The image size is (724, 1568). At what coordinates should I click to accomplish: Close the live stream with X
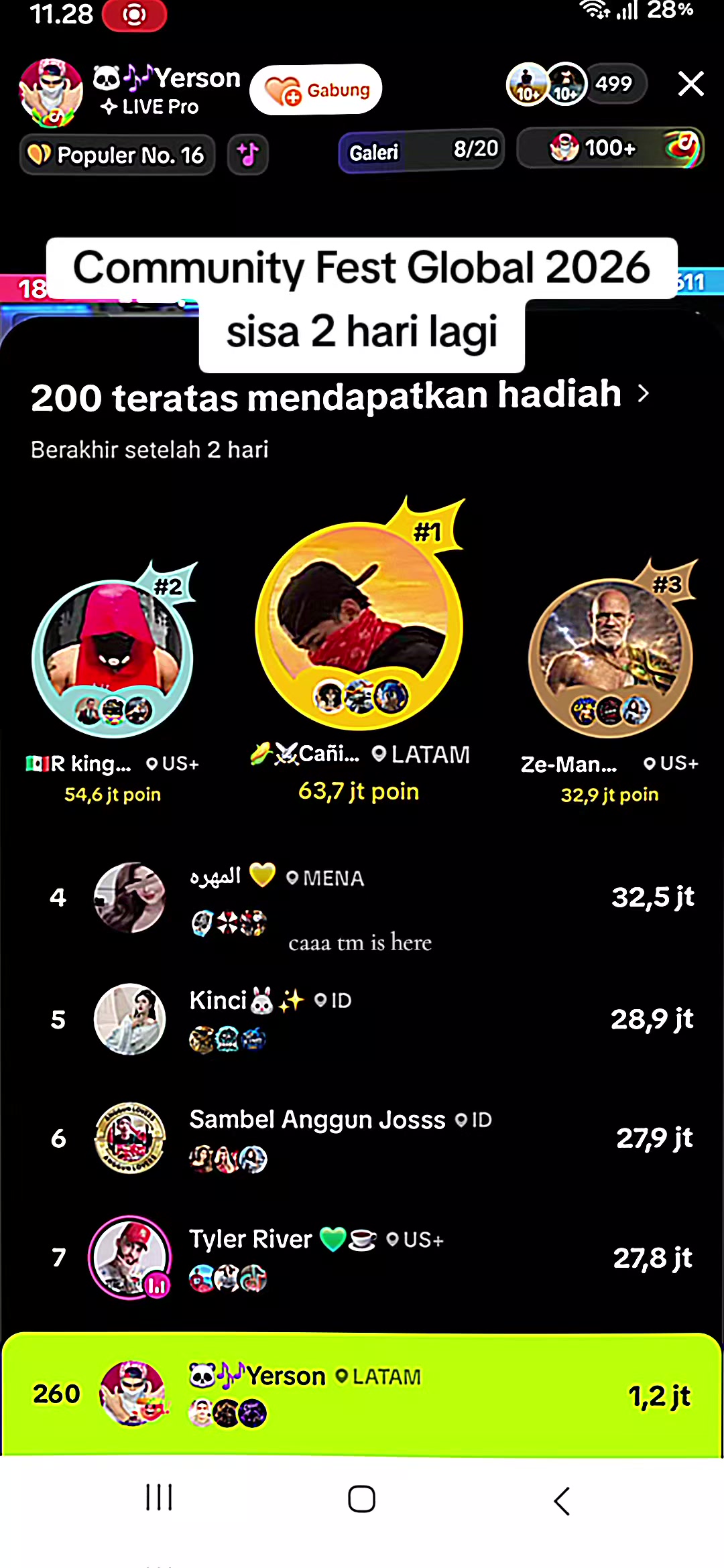pyautogui.click(x=690, y=84)
